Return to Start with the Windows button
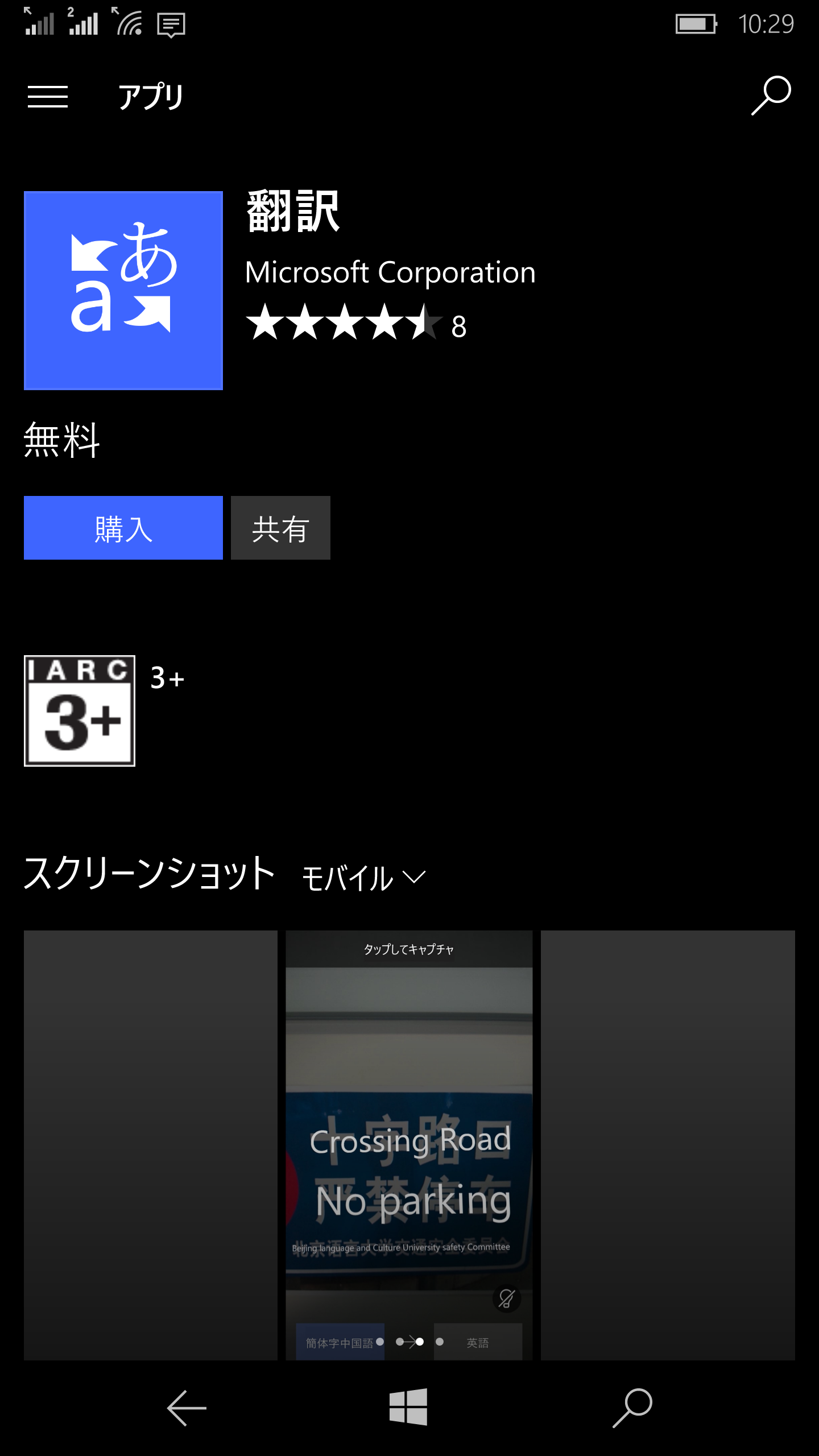The image size is (819, 1456). 408,1407
